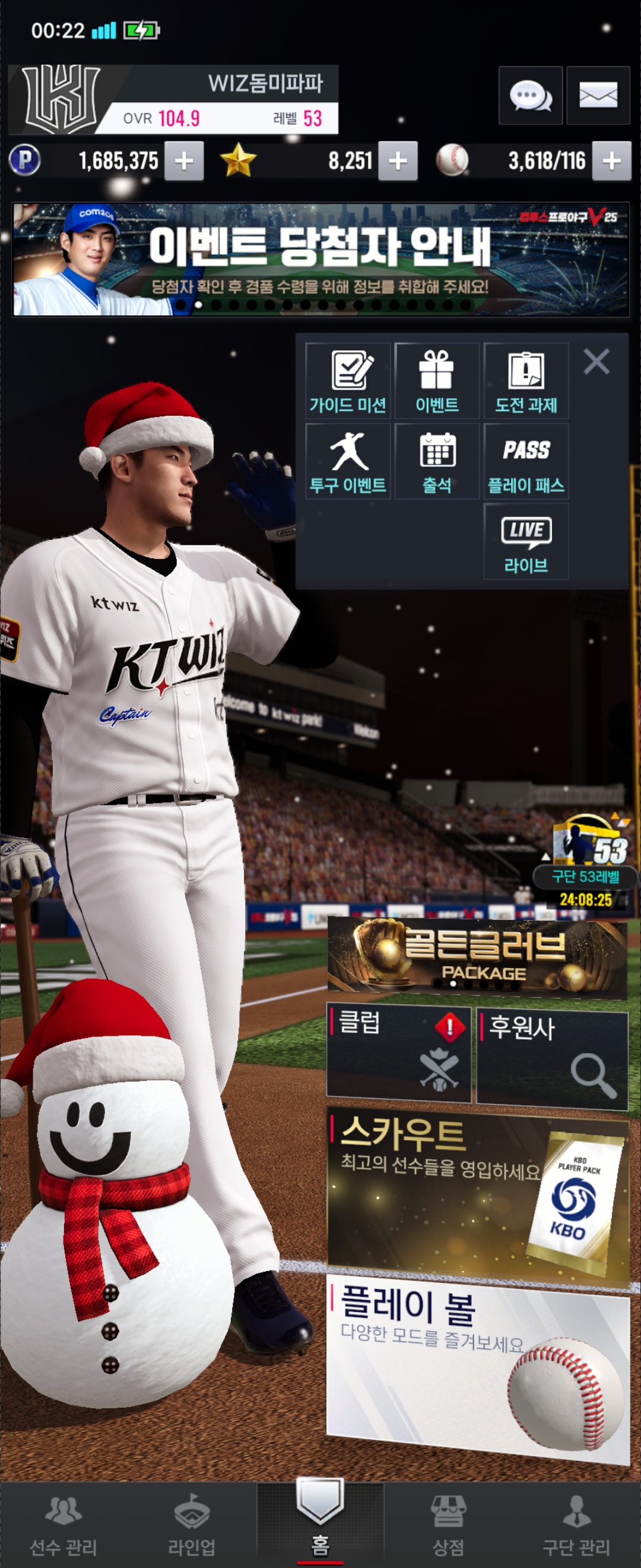The image size is (641, 1568).
Task: Close the quick menu panel
Action: pyautogui.click(x=596, y=362)
